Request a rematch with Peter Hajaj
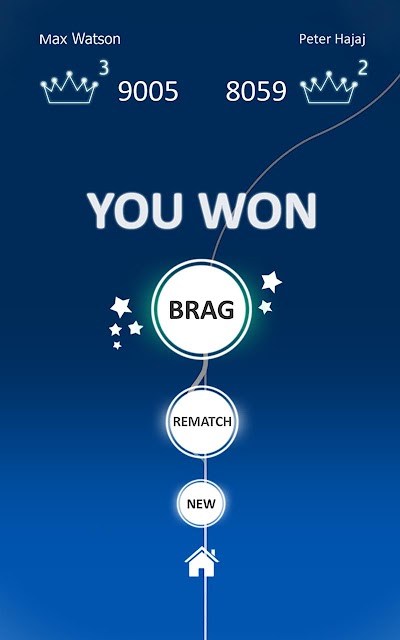This screenshot has height=640, width=400. click(202, 421)
